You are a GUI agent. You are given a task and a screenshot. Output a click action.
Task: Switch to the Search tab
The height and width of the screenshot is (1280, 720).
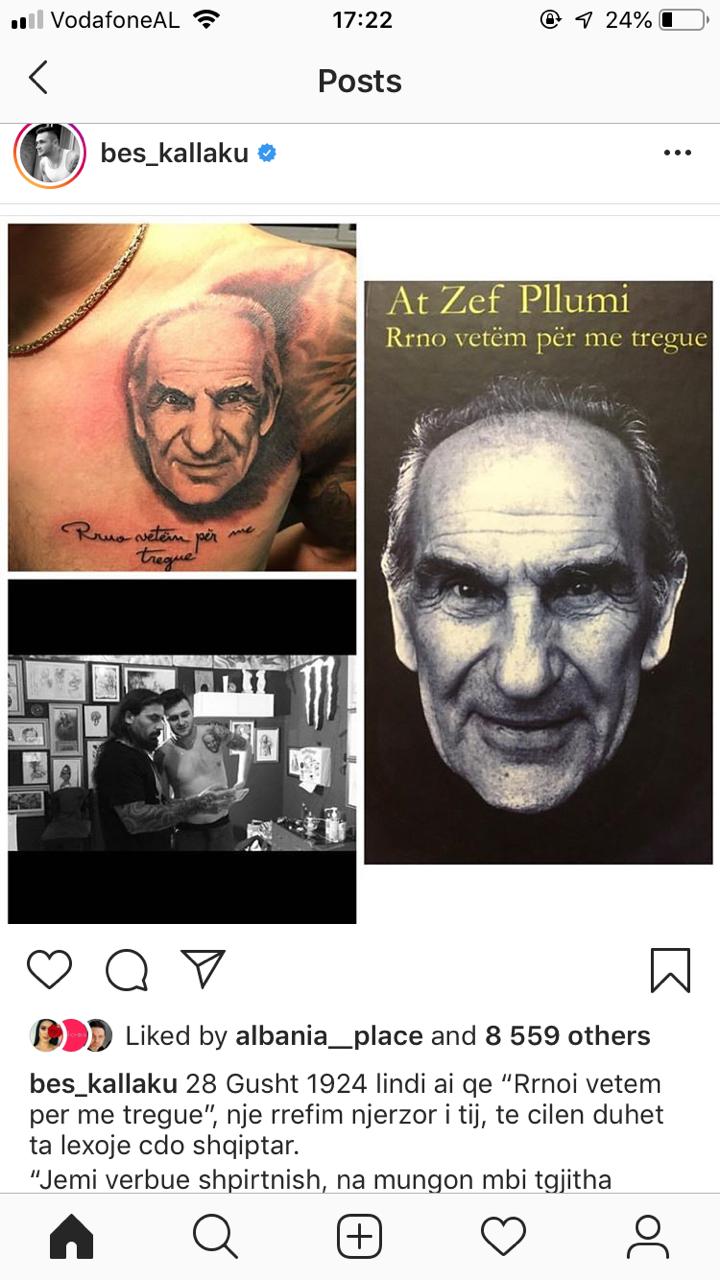pos(215,1237)
